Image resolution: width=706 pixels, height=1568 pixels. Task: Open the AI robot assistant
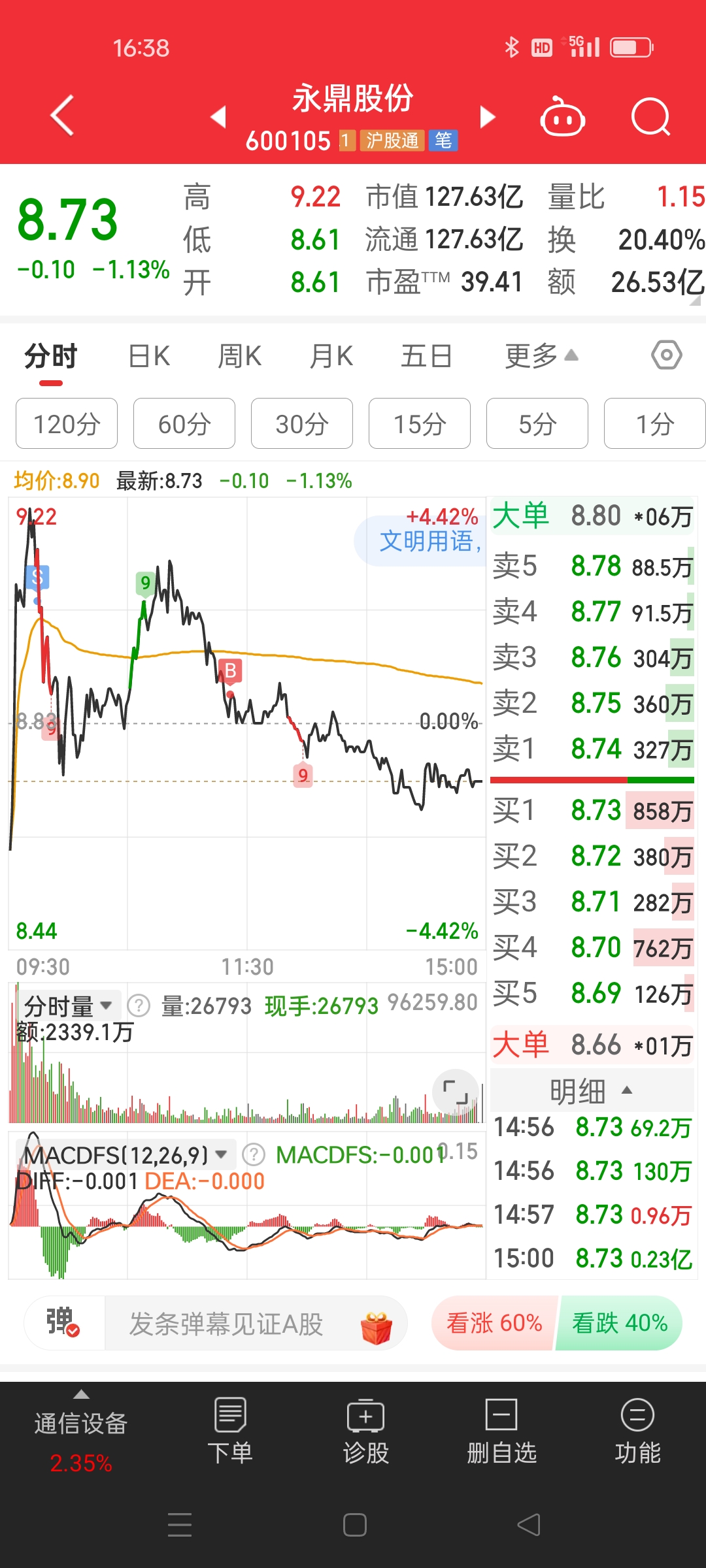(x=563, y=116)
